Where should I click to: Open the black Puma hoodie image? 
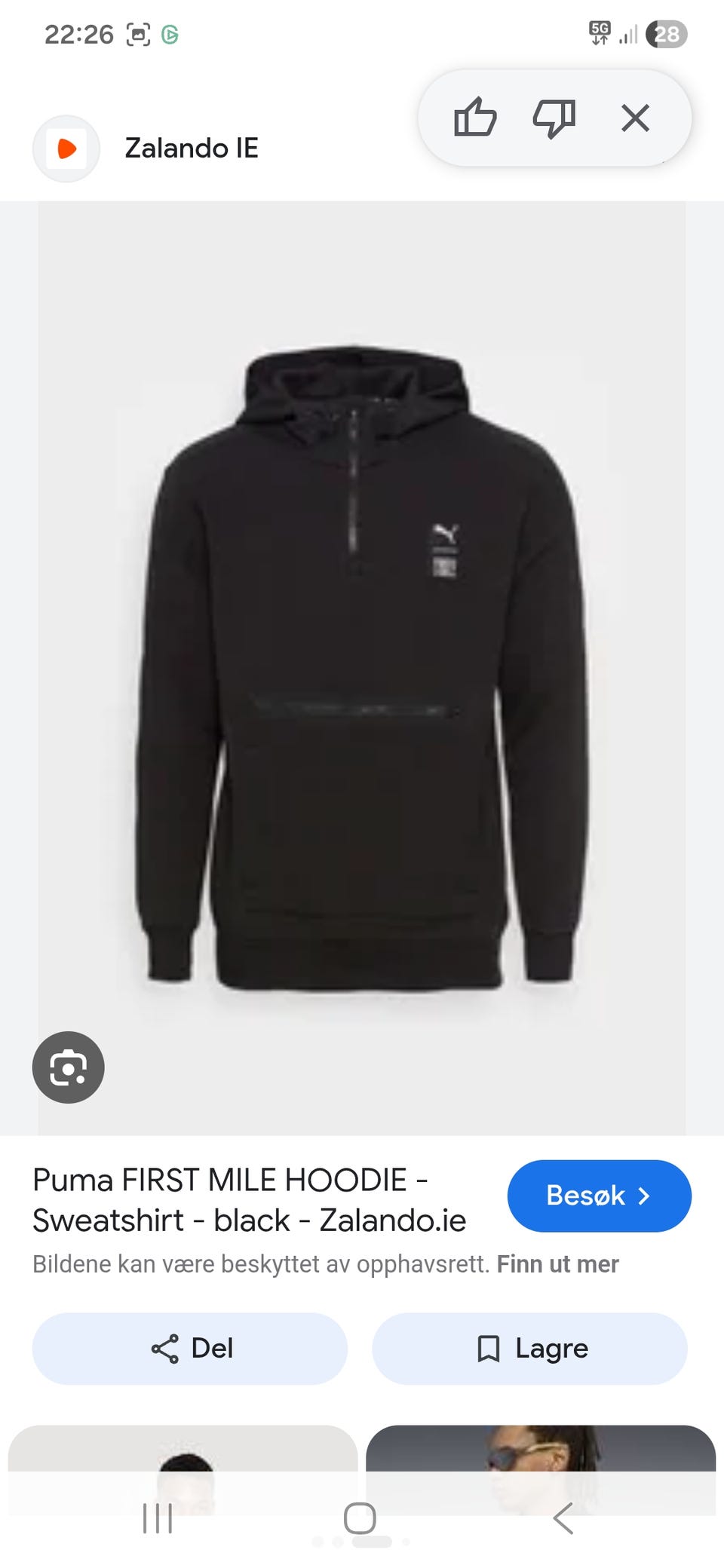(x=362, y=668)
